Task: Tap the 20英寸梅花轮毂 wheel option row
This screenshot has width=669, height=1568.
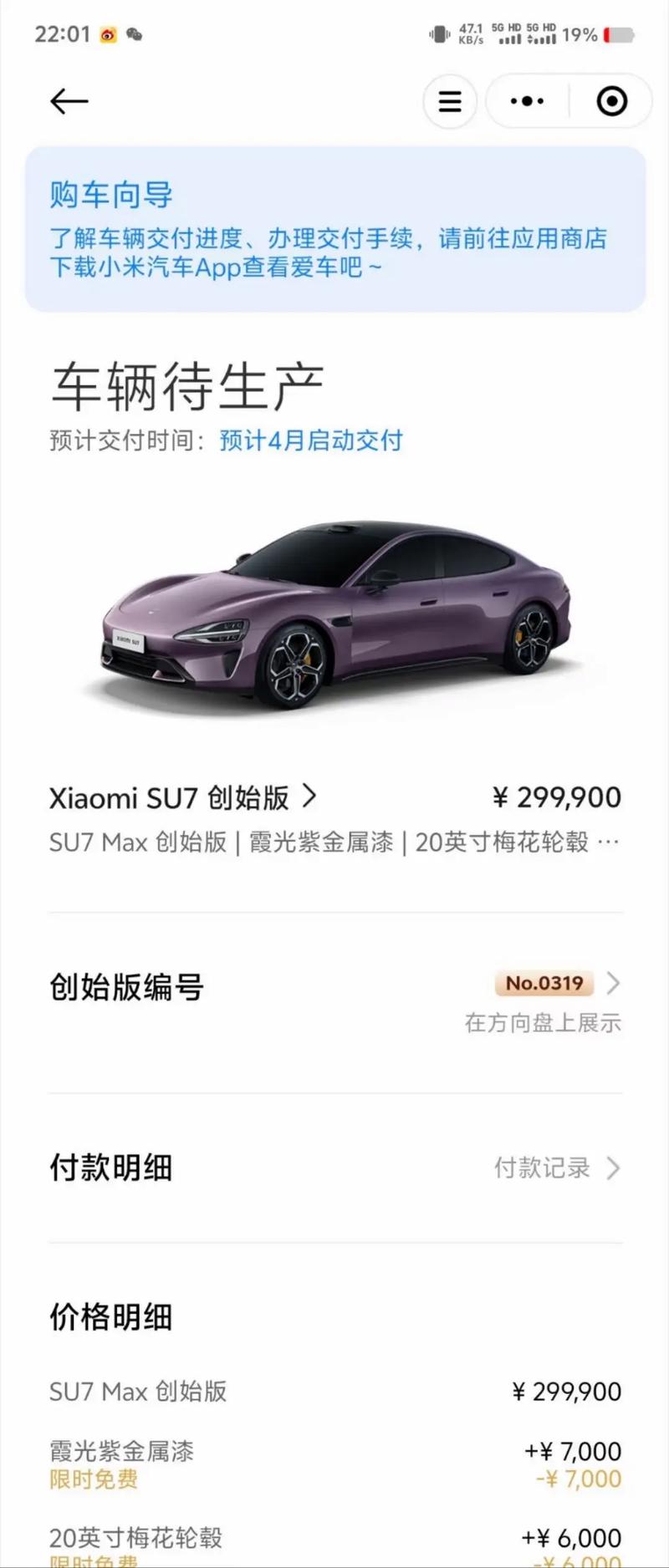Action: pos(334,1538)
